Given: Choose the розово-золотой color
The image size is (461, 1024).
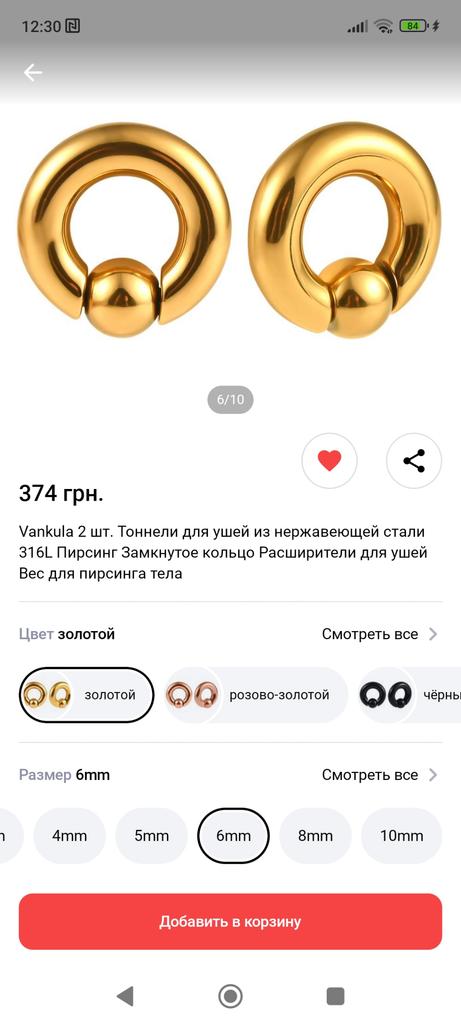Looking at the screenshot, I should (256, 695).
